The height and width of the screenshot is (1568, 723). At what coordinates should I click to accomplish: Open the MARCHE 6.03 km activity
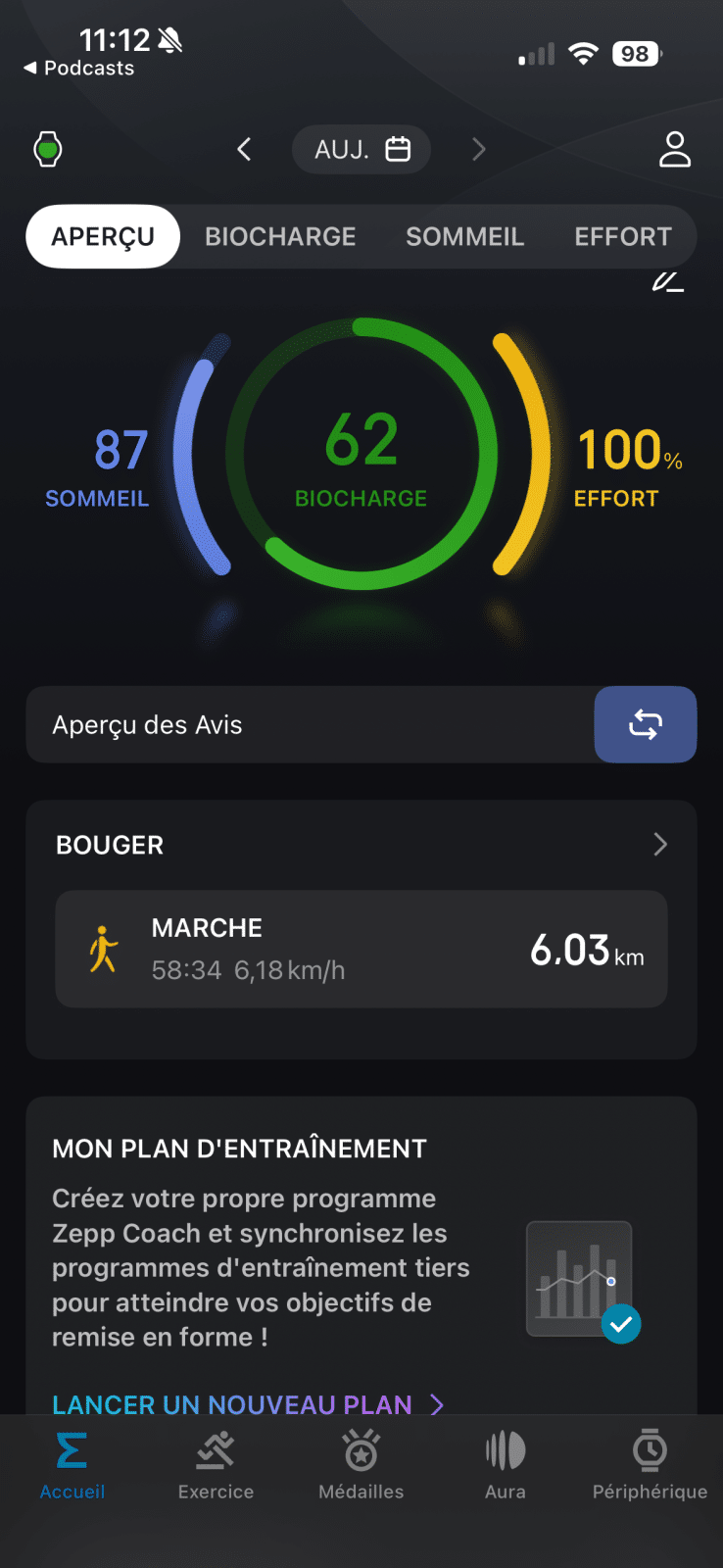point(361,949)
